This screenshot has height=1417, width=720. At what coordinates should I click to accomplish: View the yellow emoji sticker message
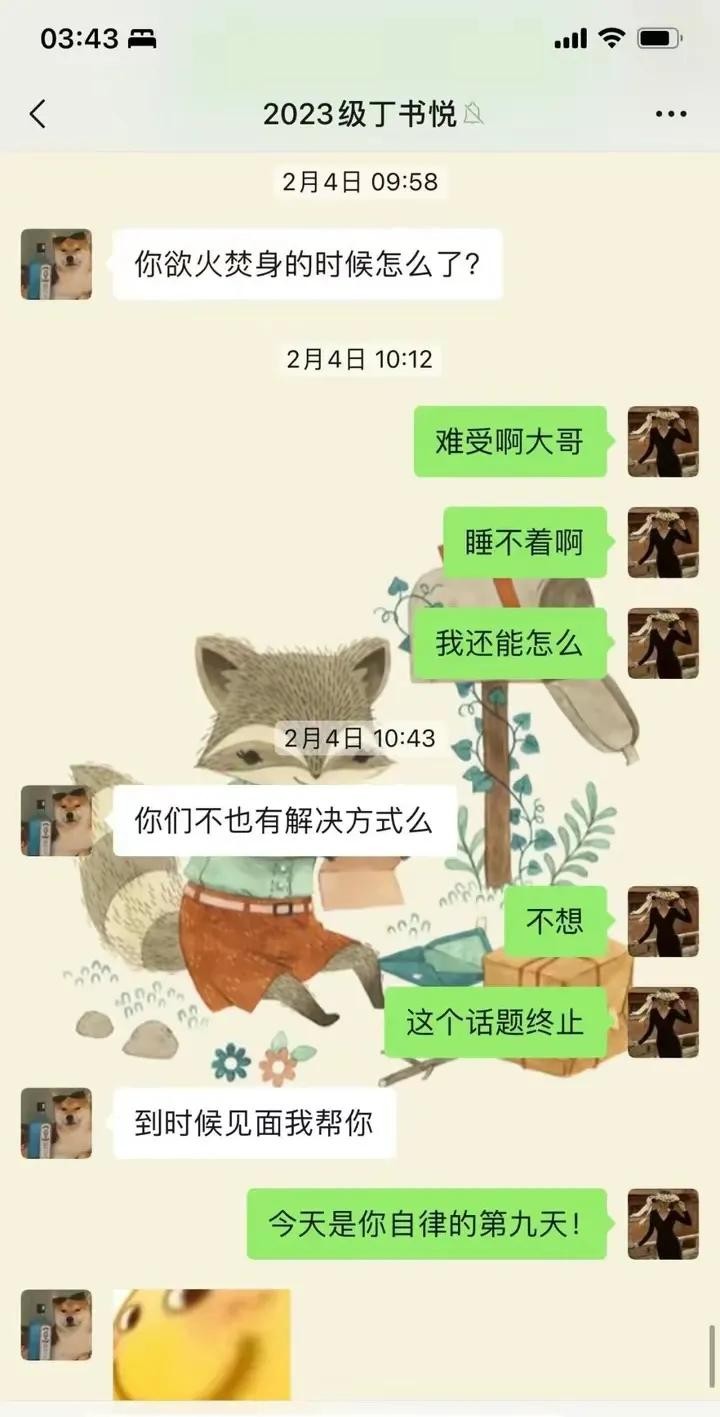click(201, 1343)
